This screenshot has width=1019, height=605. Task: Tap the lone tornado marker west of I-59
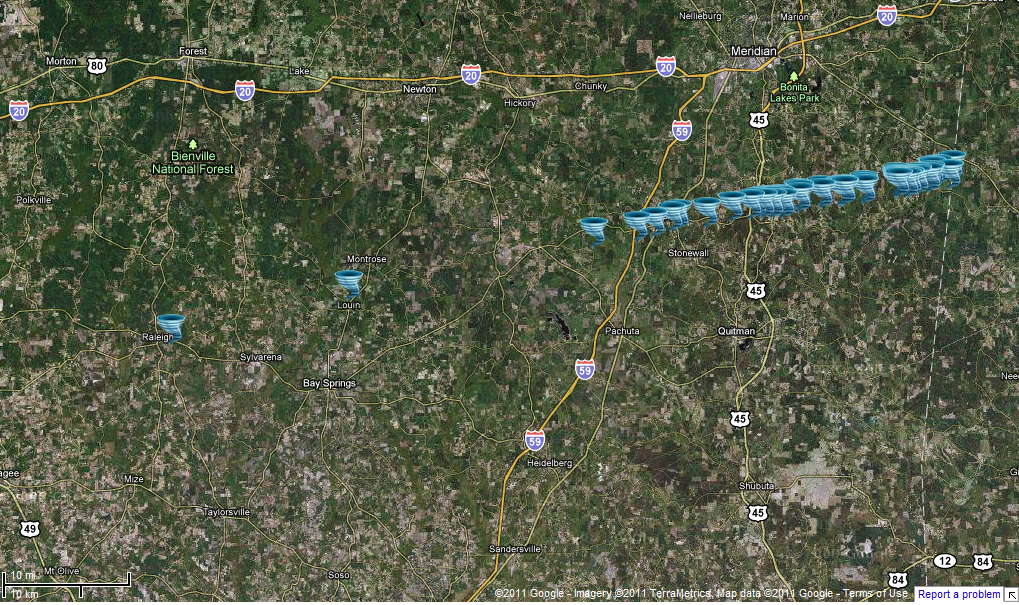coord(594,230)
